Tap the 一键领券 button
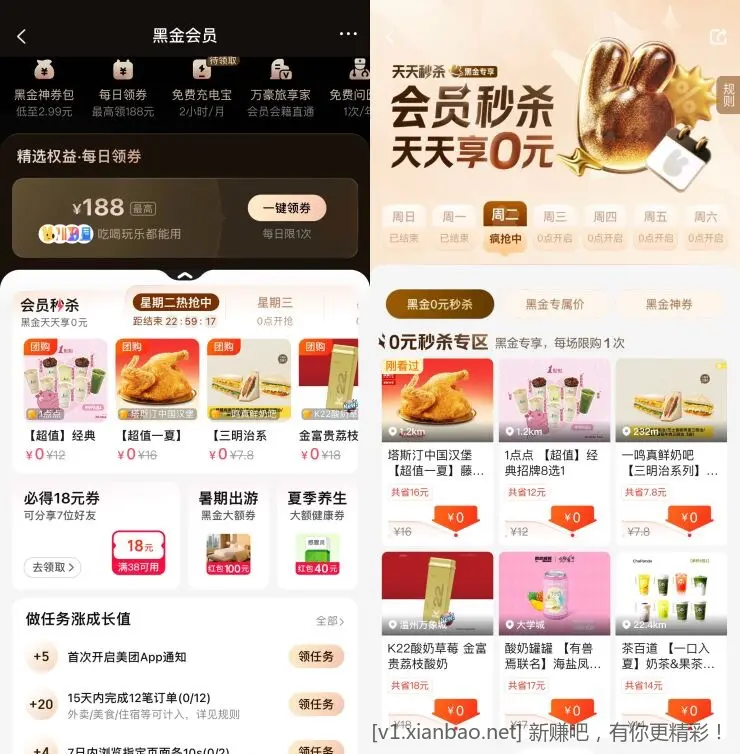The width and height of the screenshot is (740, 754). (x=286, y=208)
